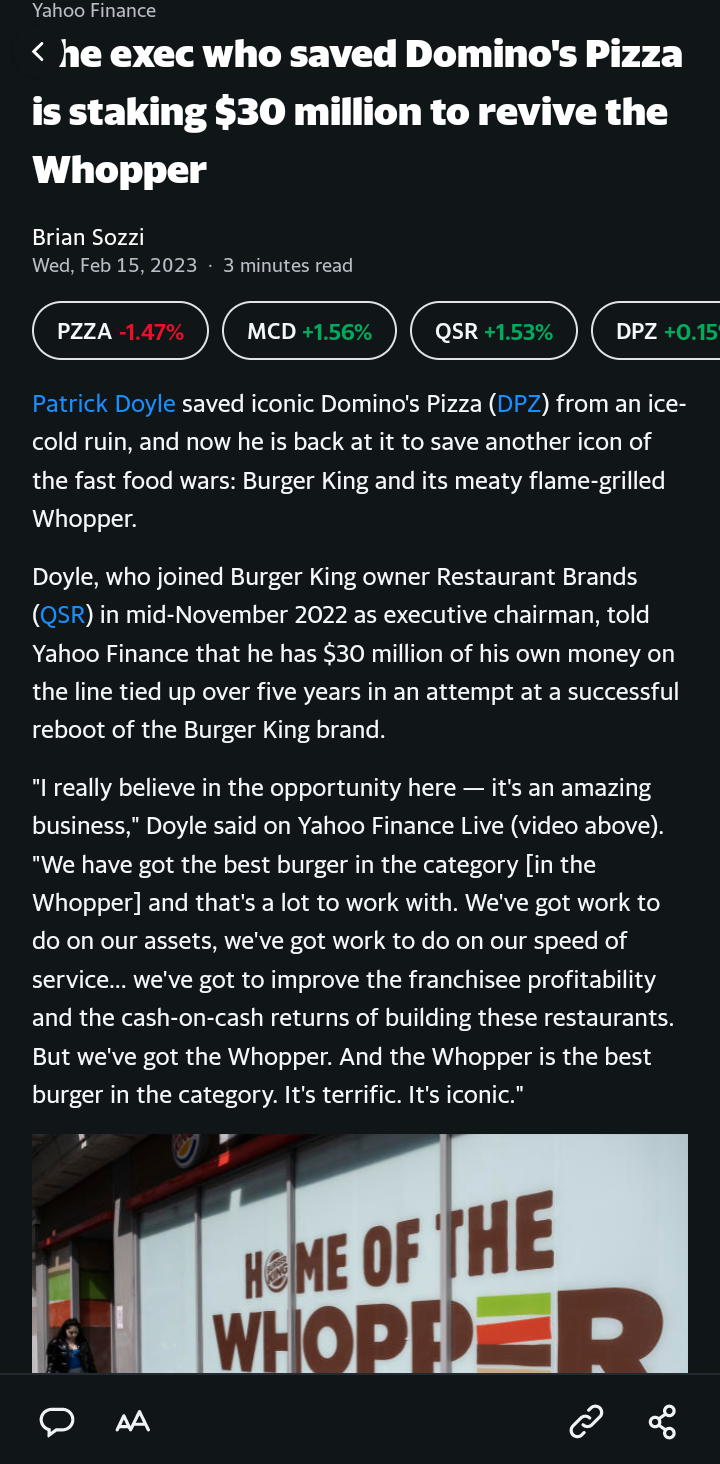View the QSR stock chip

(494, 331)
